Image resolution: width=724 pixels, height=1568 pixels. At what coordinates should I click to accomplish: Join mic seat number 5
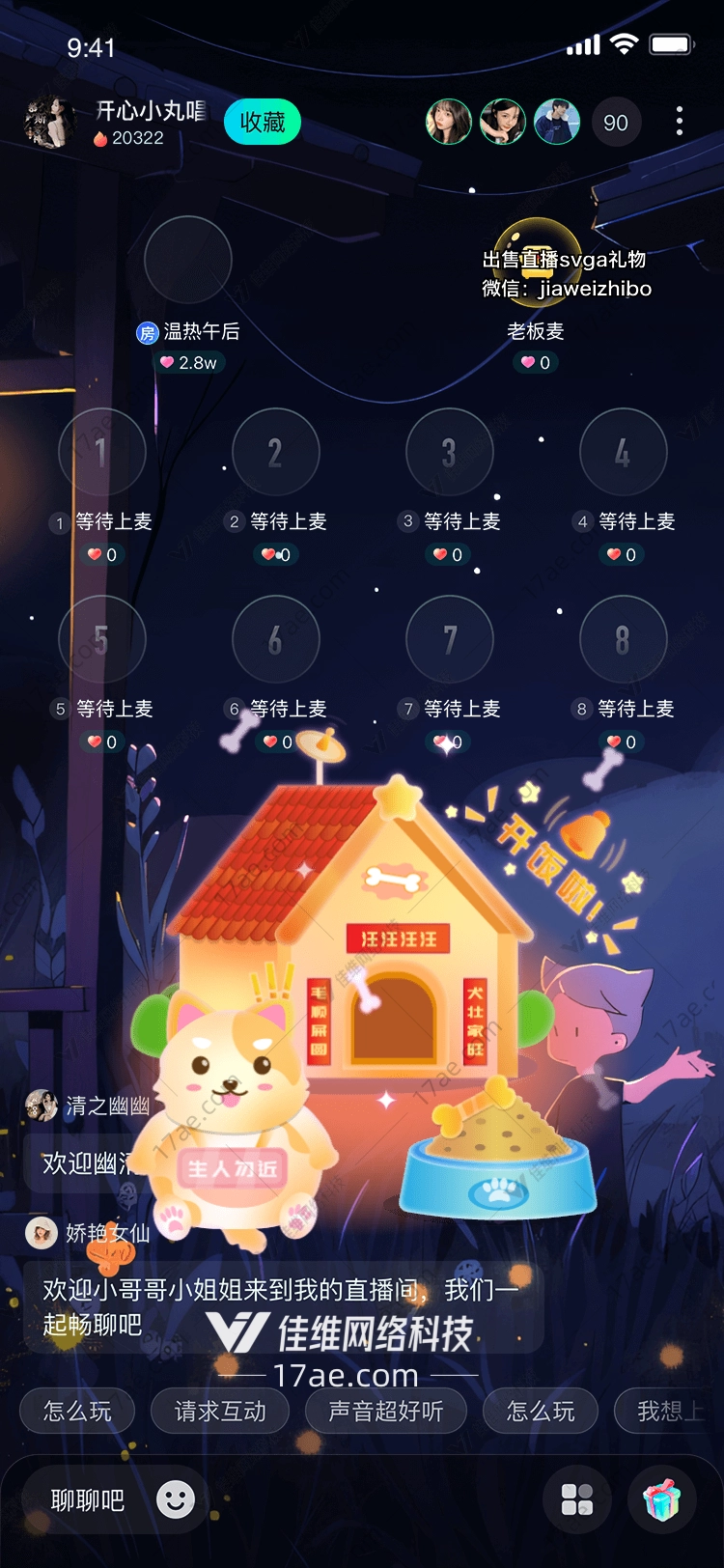coord(101,639)
